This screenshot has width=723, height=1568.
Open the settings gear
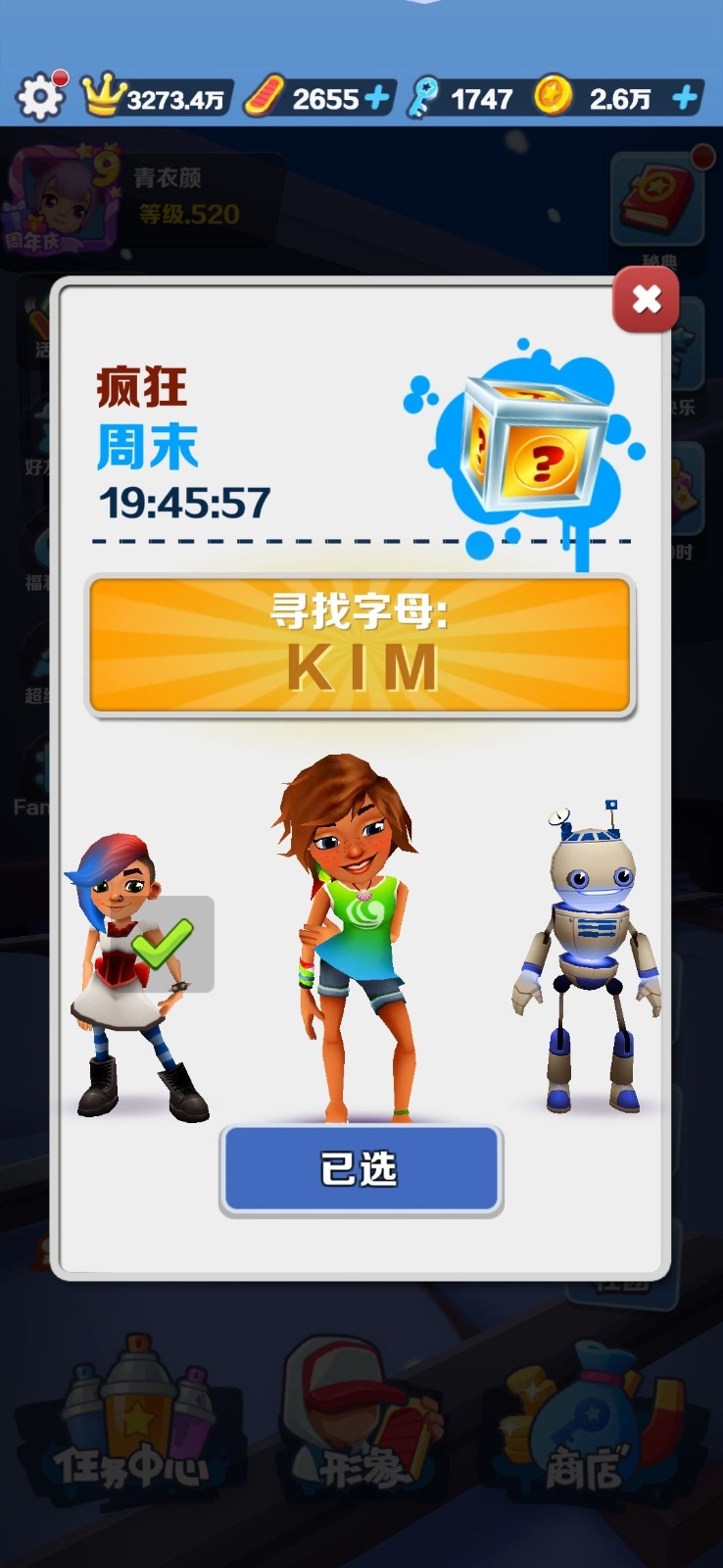coord(41,97)
